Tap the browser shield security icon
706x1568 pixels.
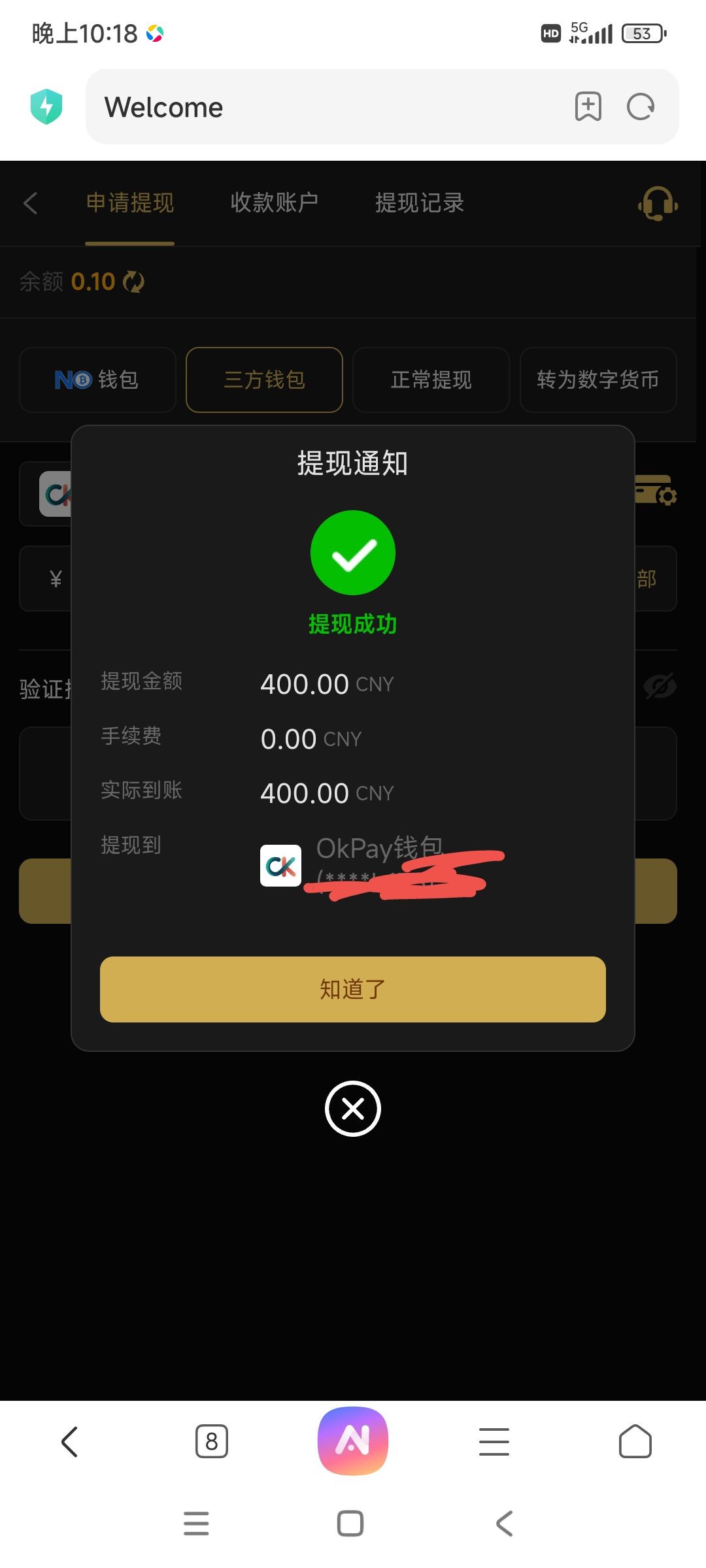click(x=46, y=106)
